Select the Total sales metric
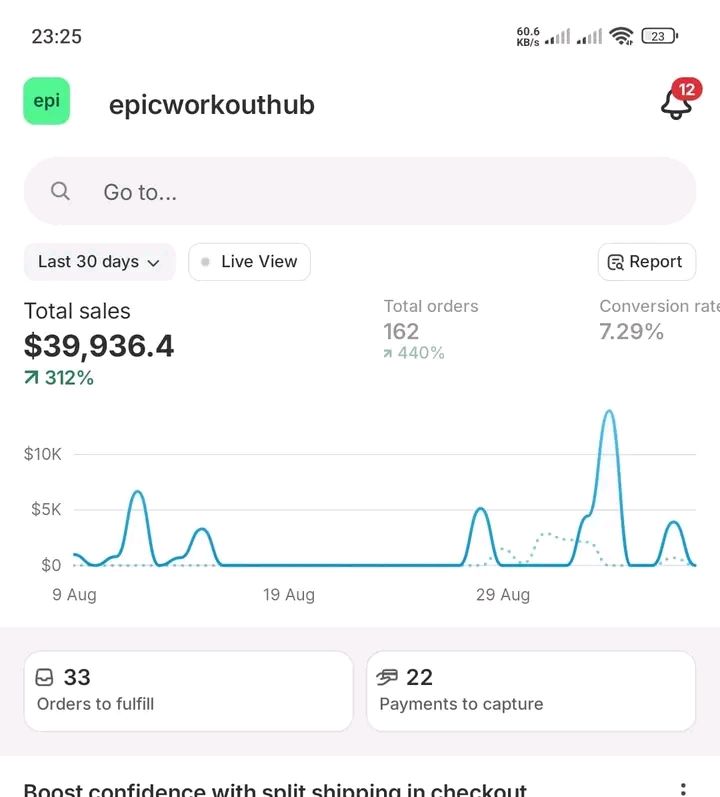Screen dimensions: 720x797 (x=99, y=344)
